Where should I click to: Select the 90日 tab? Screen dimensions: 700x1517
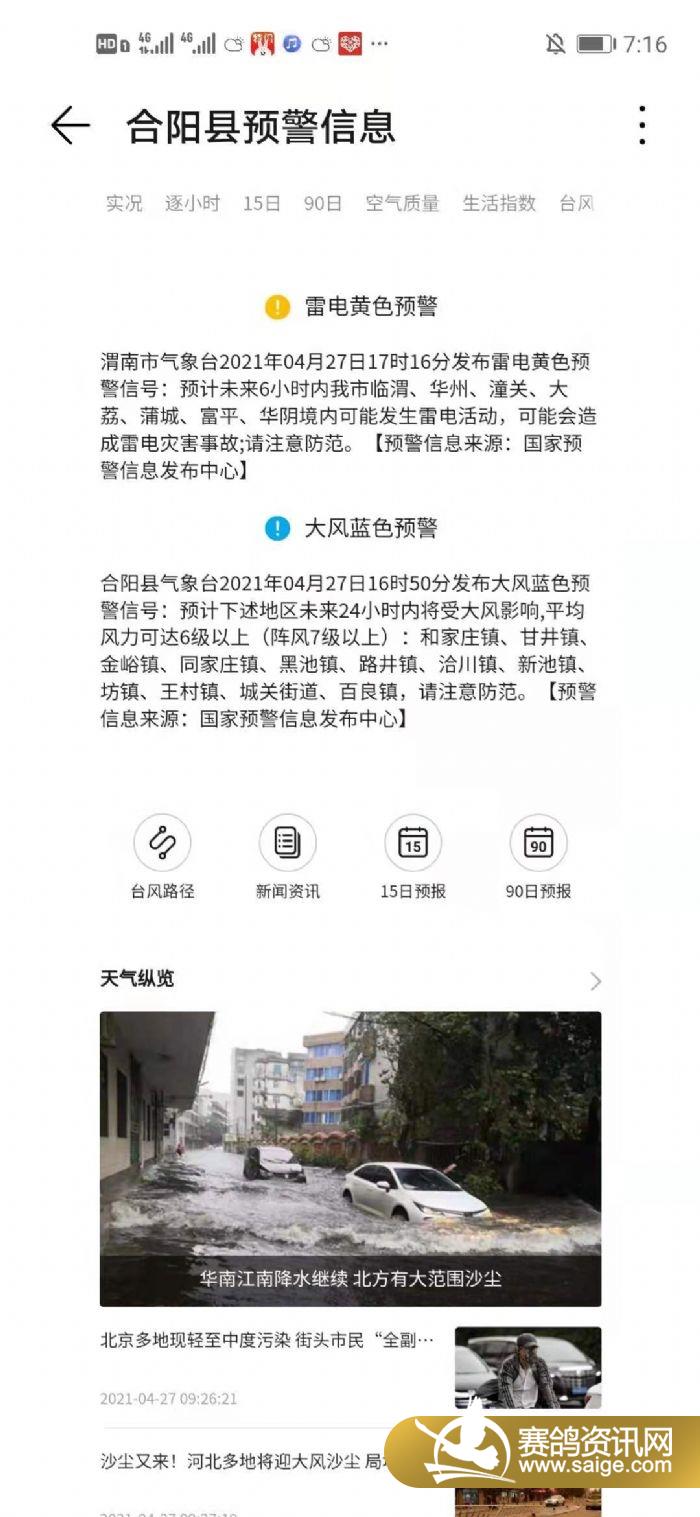(x=323, y=203)
